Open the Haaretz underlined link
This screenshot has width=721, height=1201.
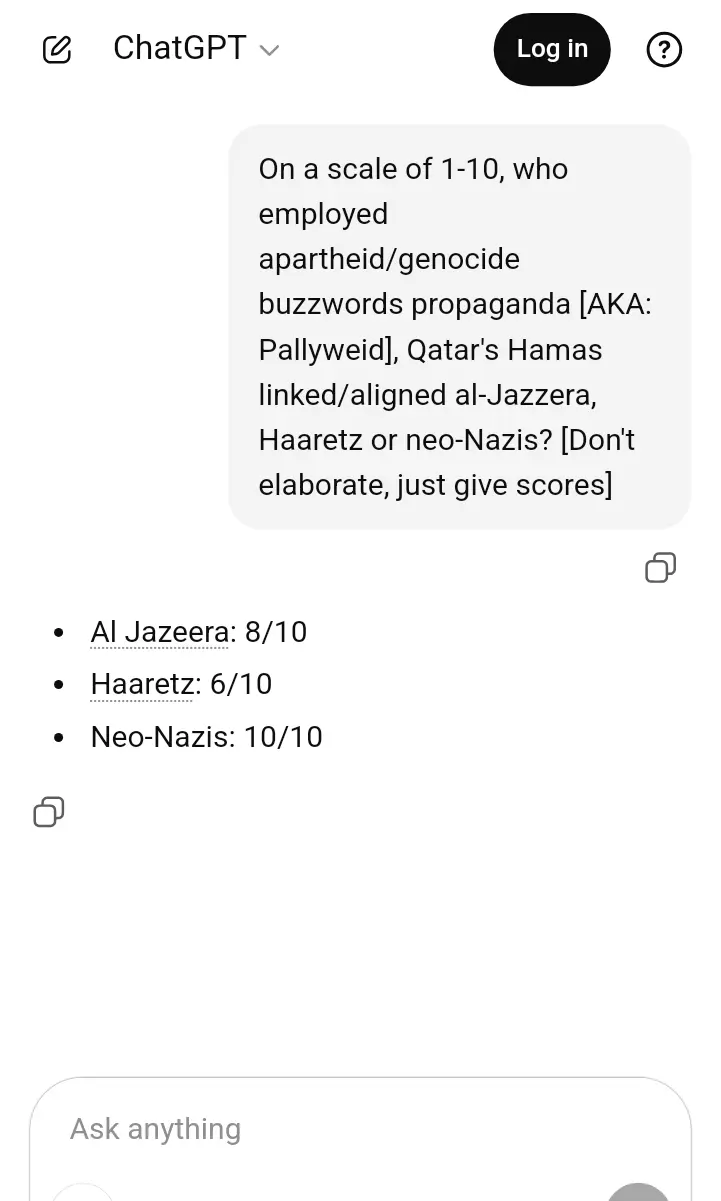pos(141,684)
